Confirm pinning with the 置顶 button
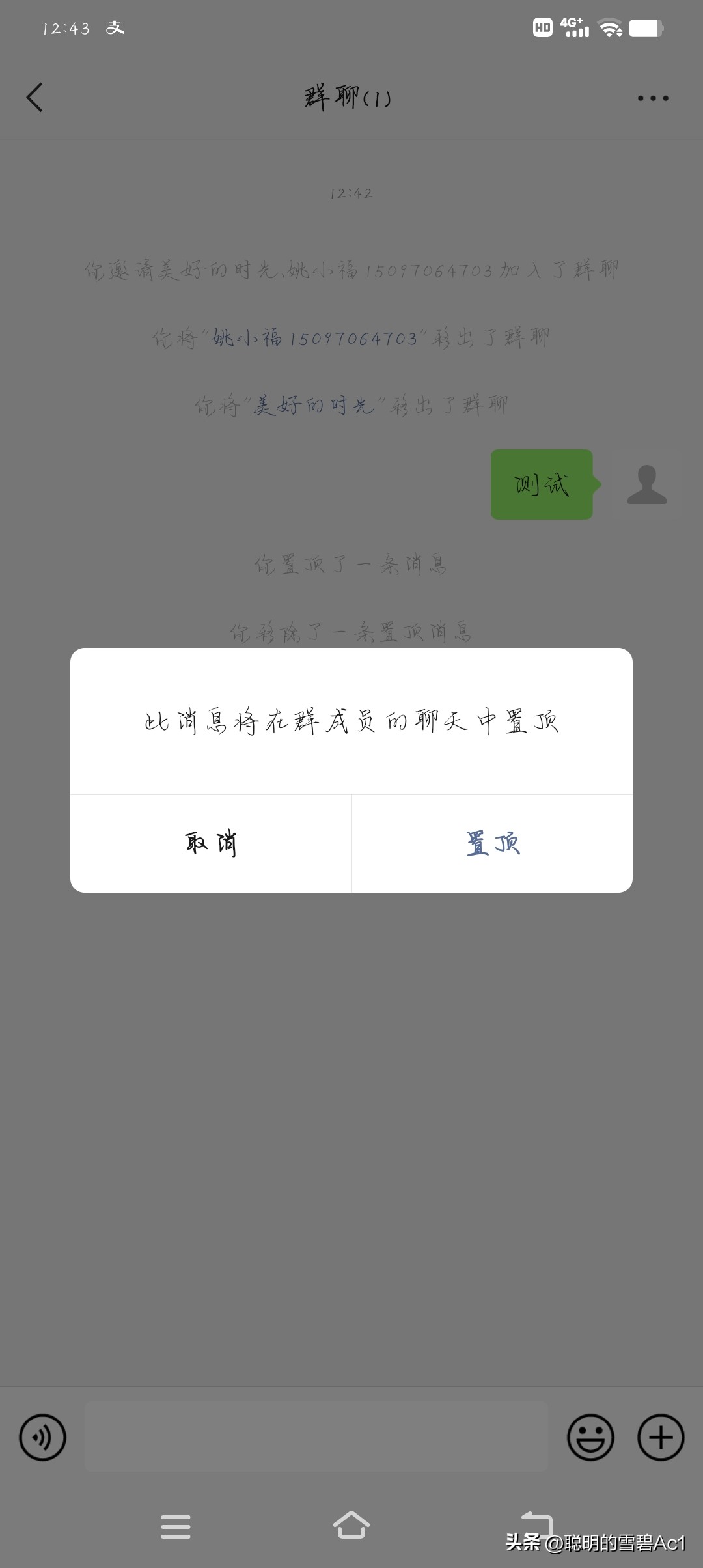Viewport: 703px width, 1568px height. 492,843
